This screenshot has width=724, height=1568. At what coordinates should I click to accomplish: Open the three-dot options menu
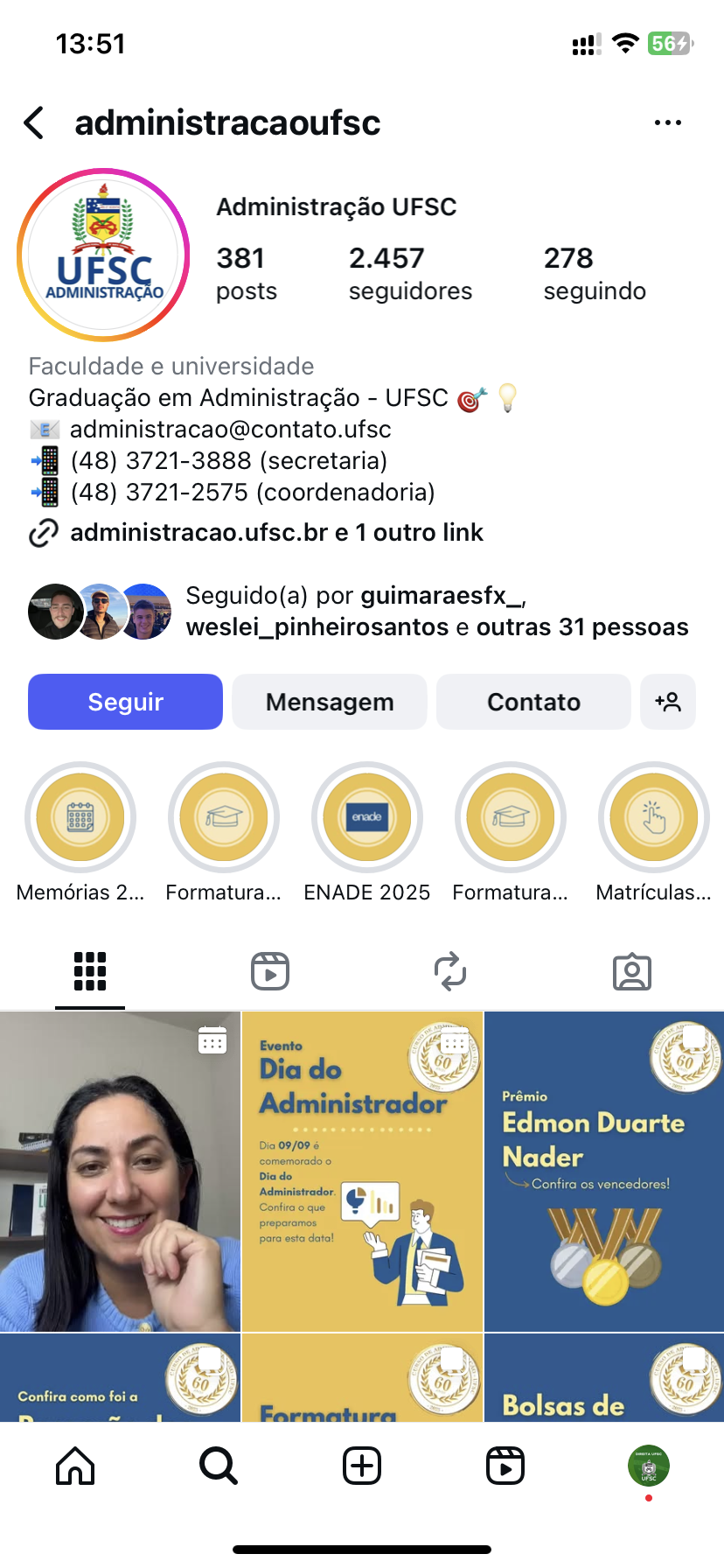point(667,123)
